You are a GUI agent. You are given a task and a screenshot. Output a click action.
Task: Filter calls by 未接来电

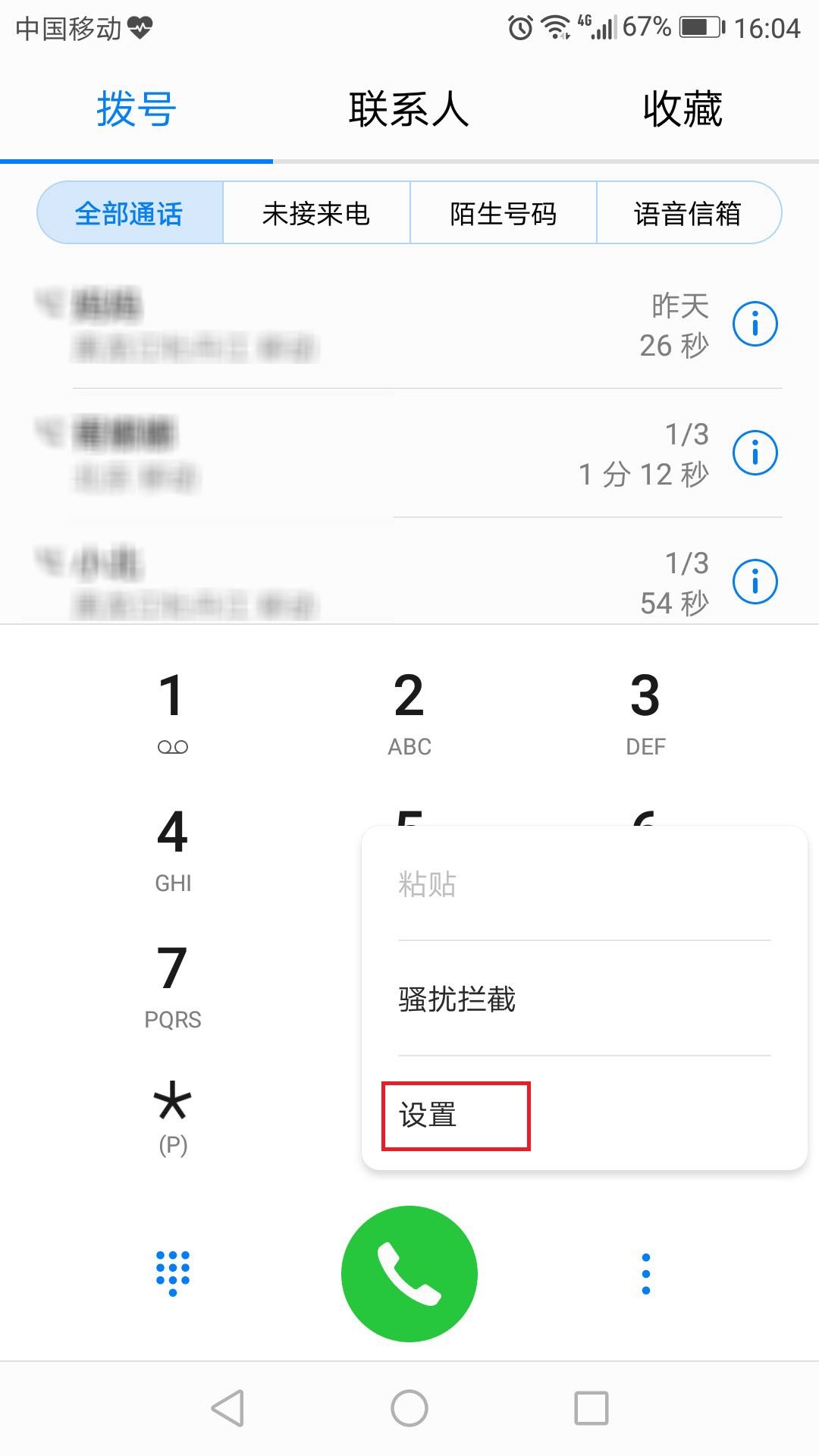tap(316, 213)
